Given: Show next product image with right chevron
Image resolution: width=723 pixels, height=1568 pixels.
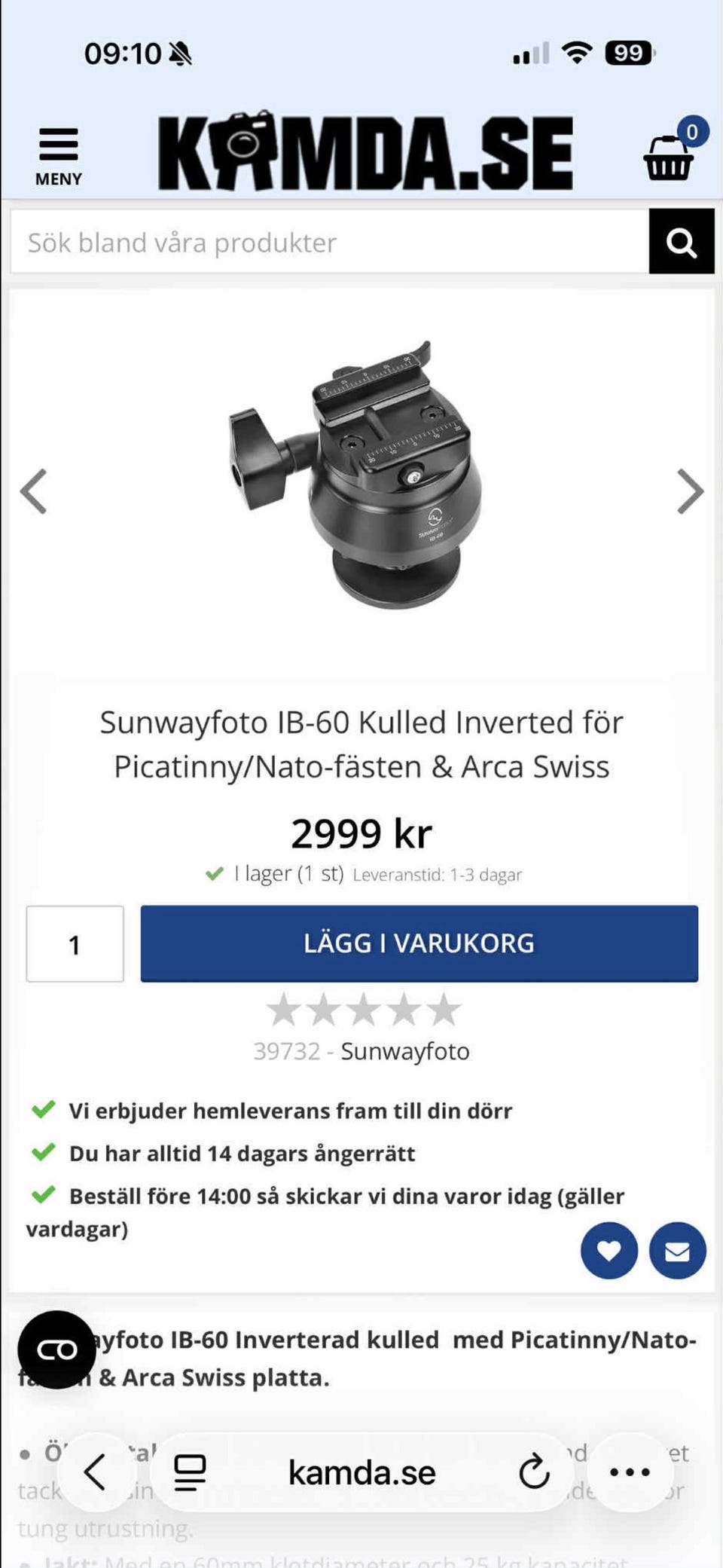Looking at the screenshot, I should (689, 491).
